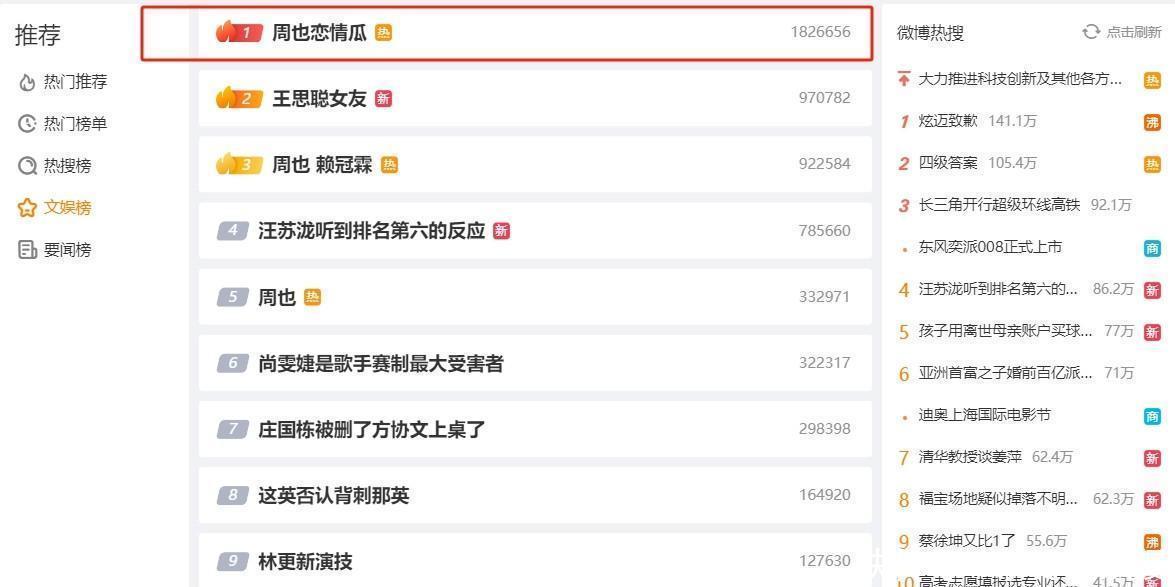Open 热门推荐 in the sidebar

point(74,82)
